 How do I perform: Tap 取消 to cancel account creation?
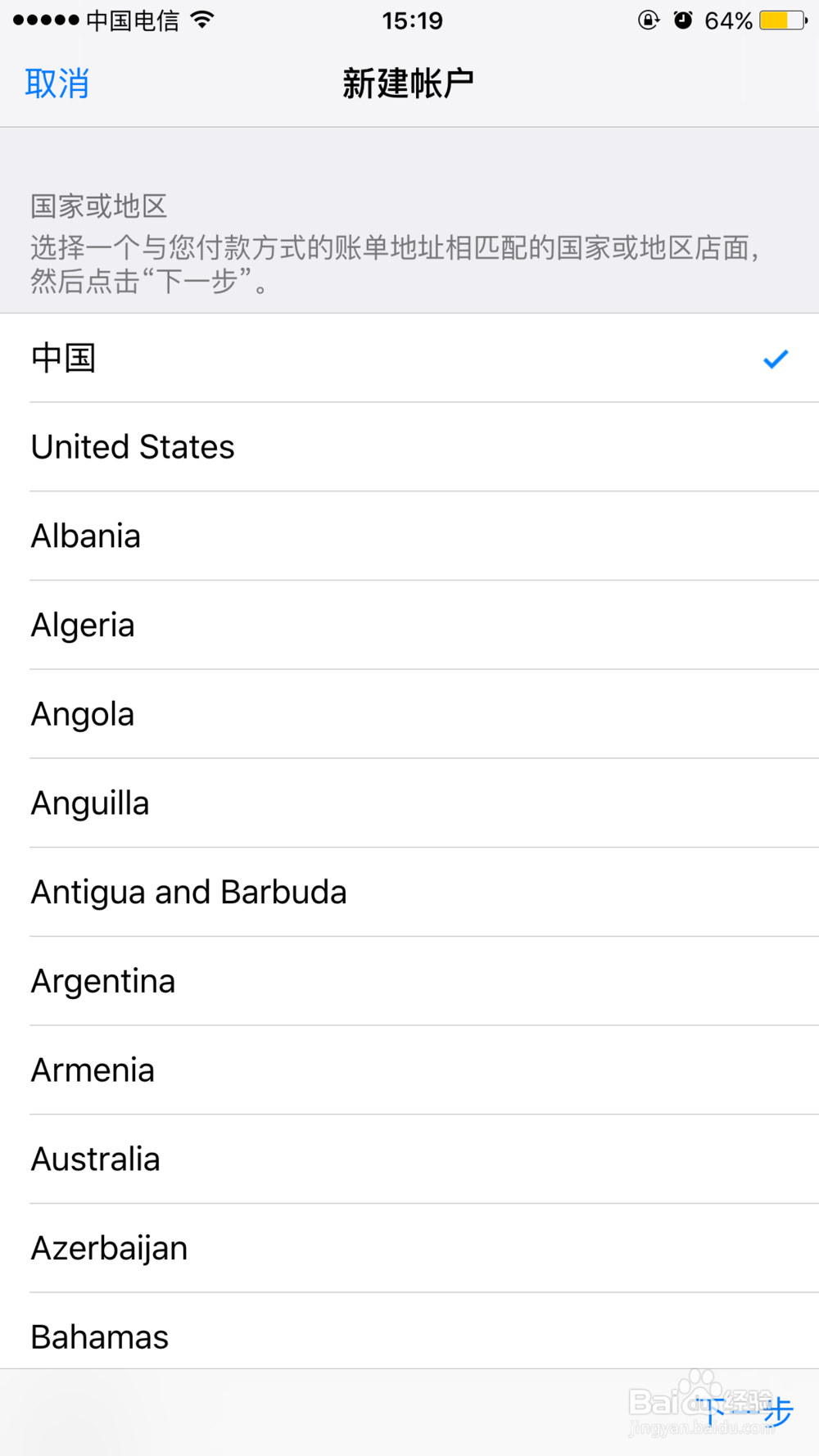(x=57, y=83)
